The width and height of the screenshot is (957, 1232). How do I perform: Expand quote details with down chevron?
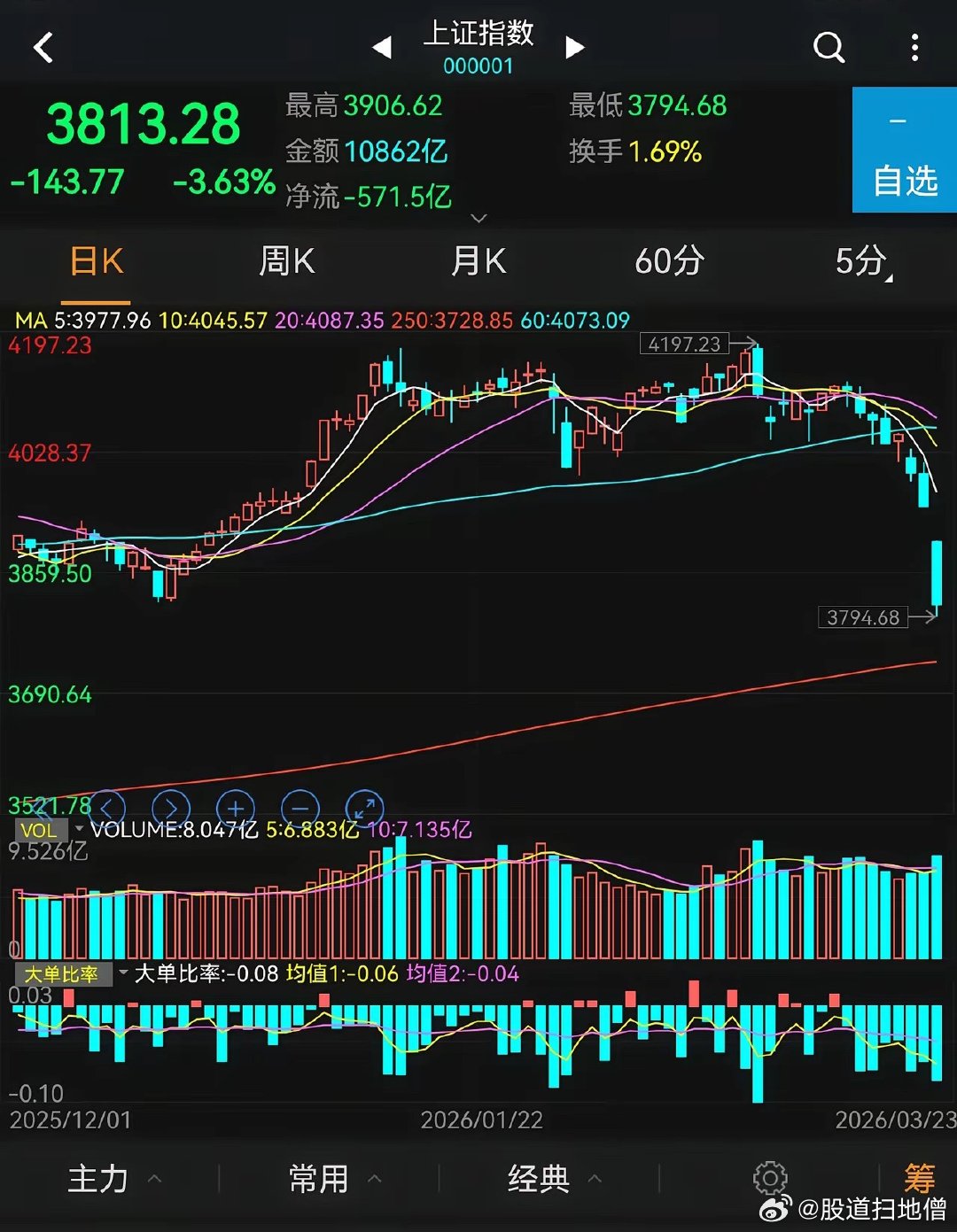[478, 217]
